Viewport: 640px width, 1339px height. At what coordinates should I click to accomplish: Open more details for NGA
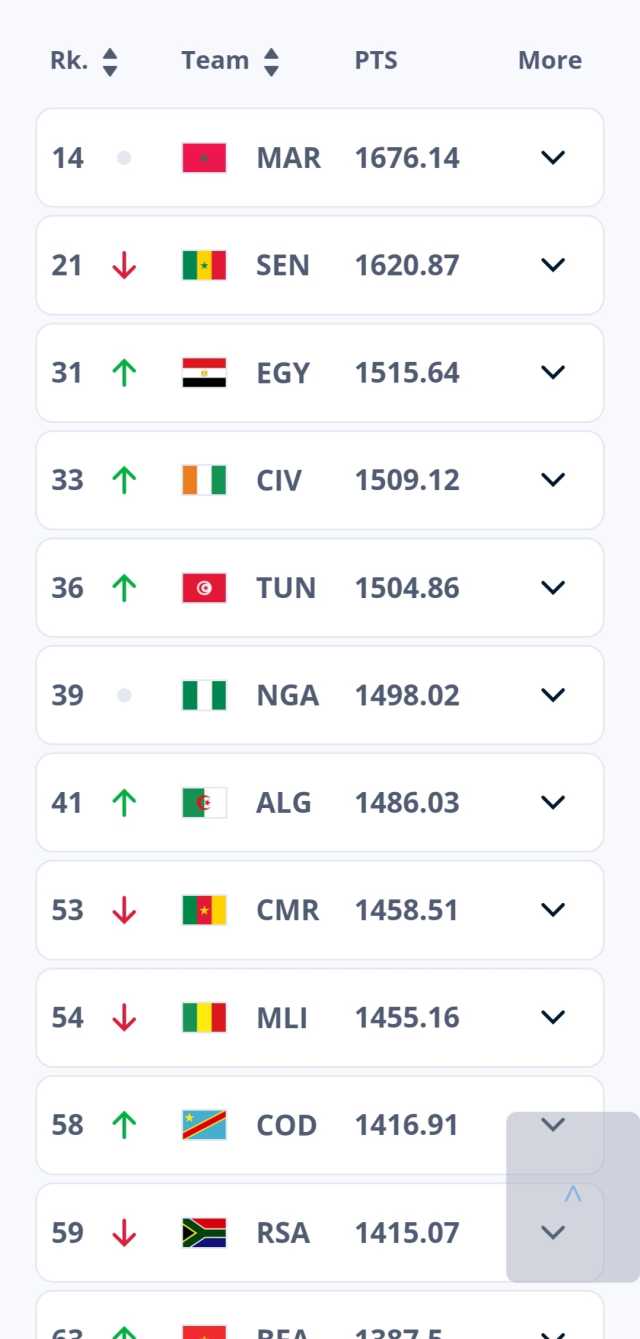(x=553, y=695)
